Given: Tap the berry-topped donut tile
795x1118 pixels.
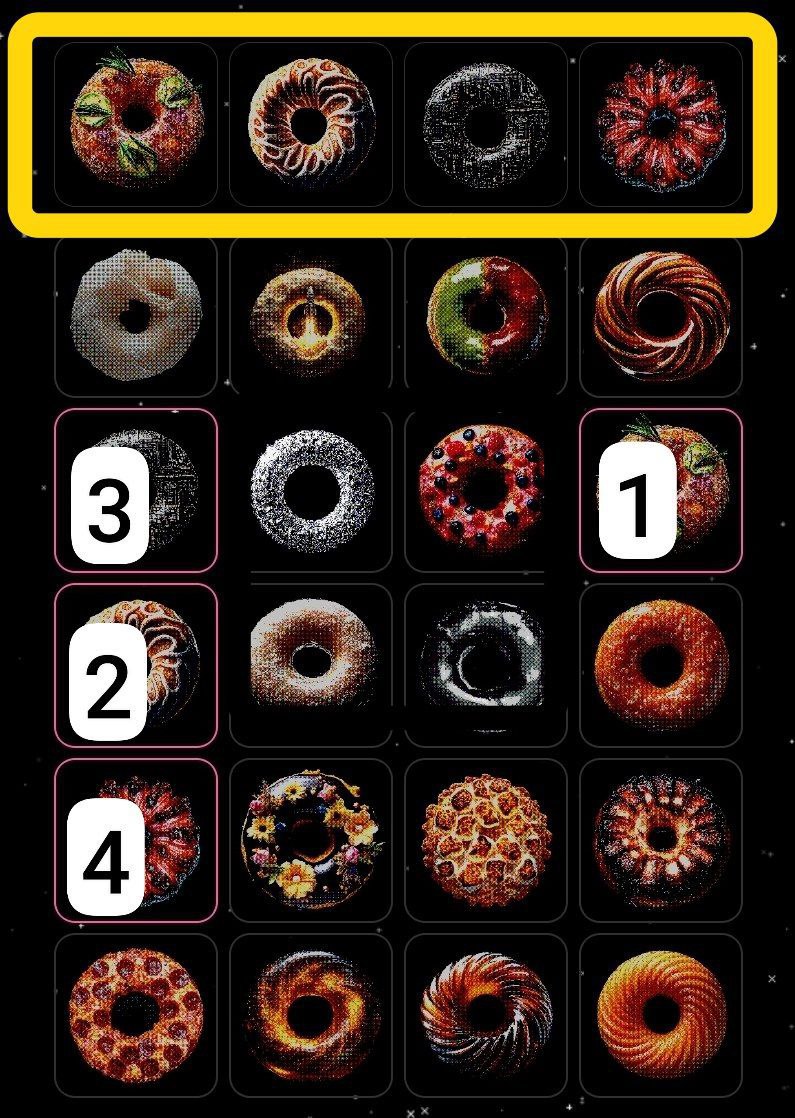Looking at the screenshot, I should coord(486,490).
